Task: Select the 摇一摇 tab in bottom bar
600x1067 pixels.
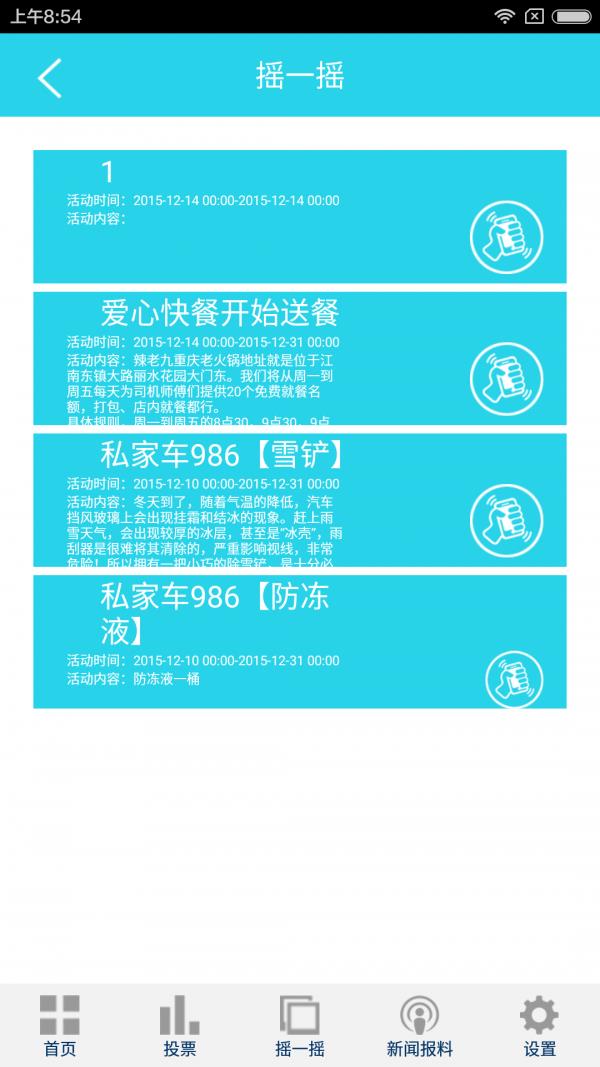Action: 300,1026
